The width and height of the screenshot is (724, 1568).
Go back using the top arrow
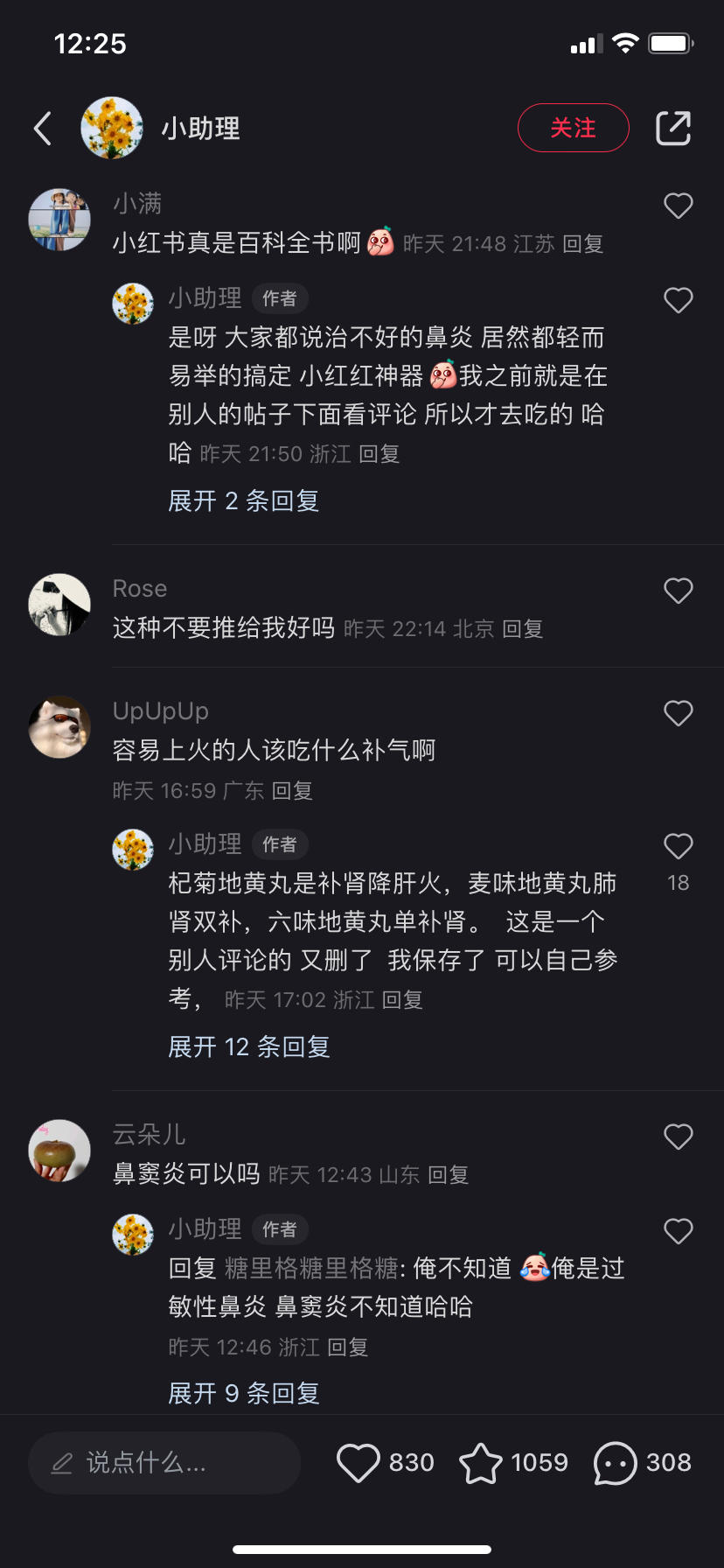point(43,129)
